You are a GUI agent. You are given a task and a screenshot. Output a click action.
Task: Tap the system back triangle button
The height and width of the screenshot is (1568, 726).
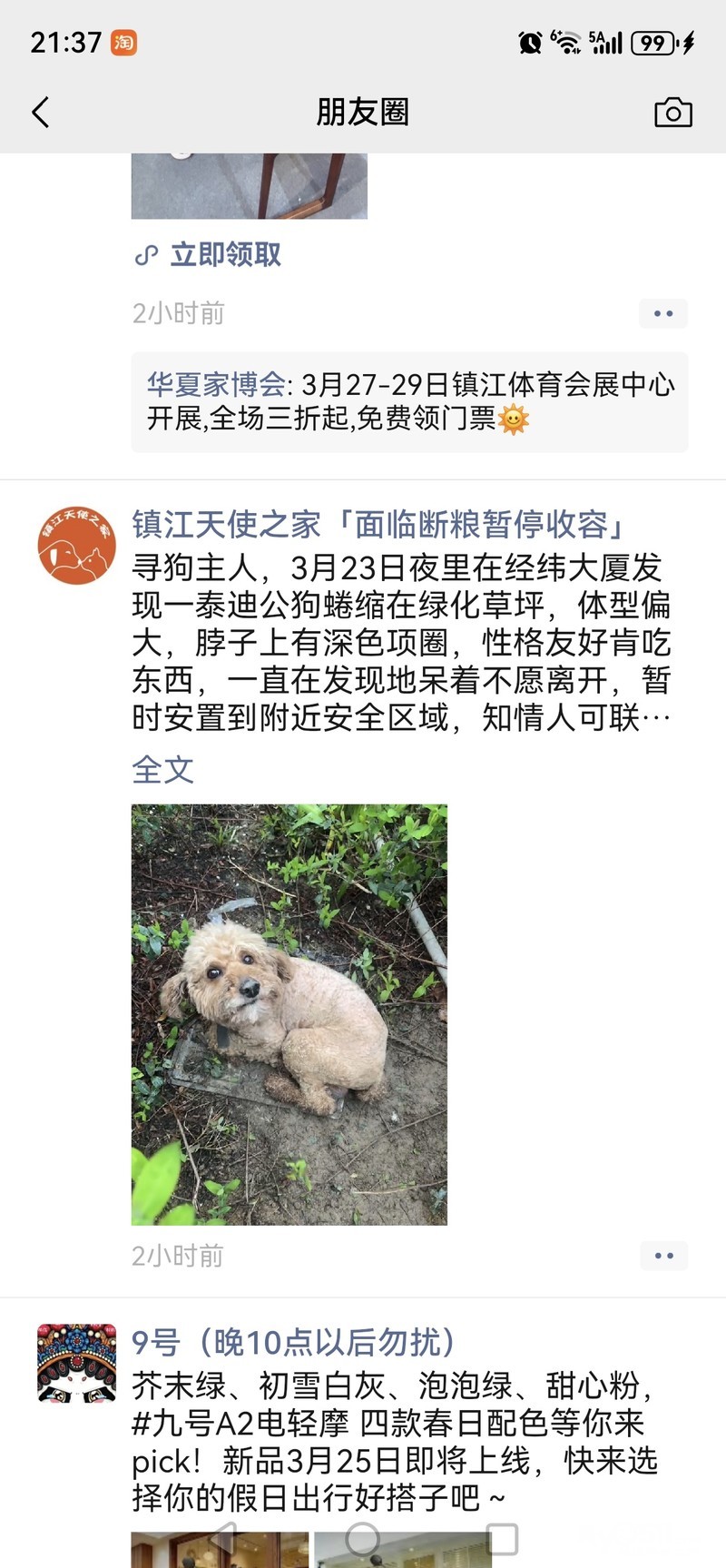pyautogui.click(x=221, y=1539)
